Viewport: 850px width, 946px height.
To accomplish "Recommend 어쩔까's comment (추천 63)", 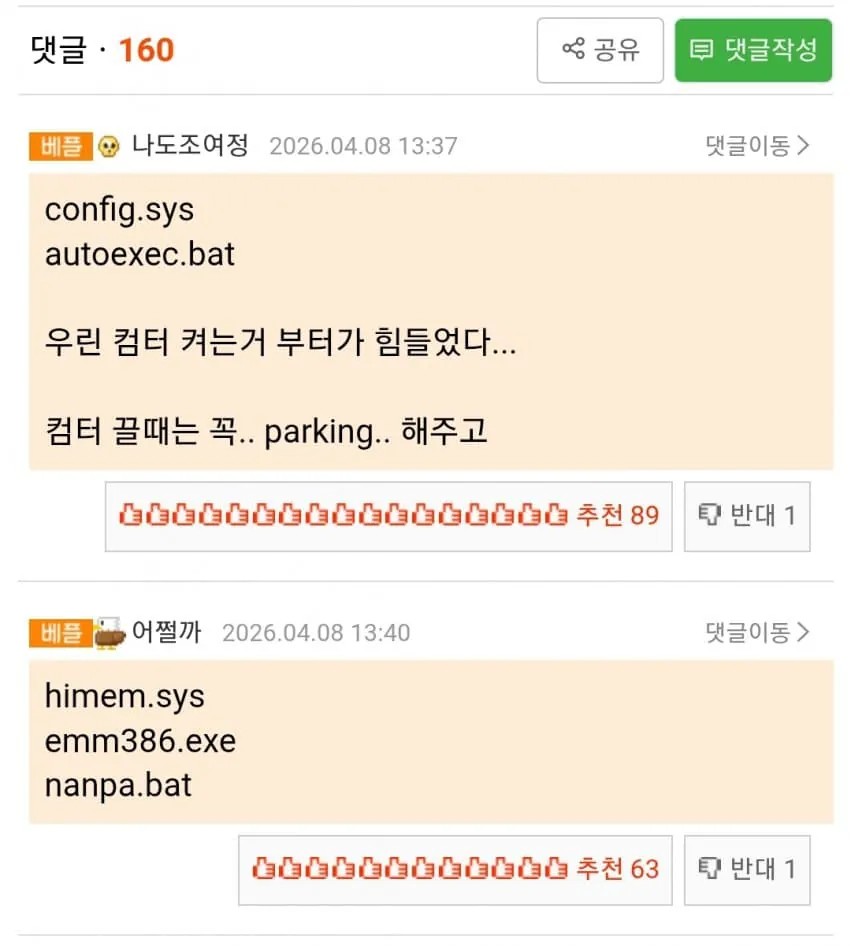I will (455, 869).
